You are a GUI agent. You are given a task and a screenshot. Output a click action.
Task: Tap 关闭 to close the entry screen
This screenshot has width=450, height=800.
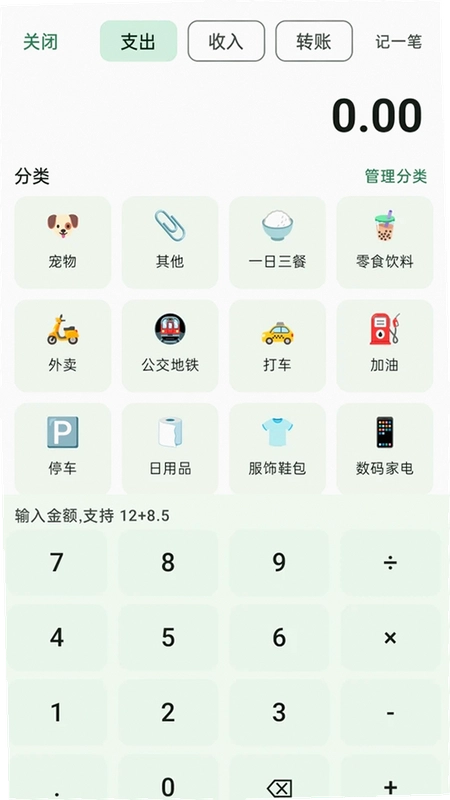coord(40,41)
